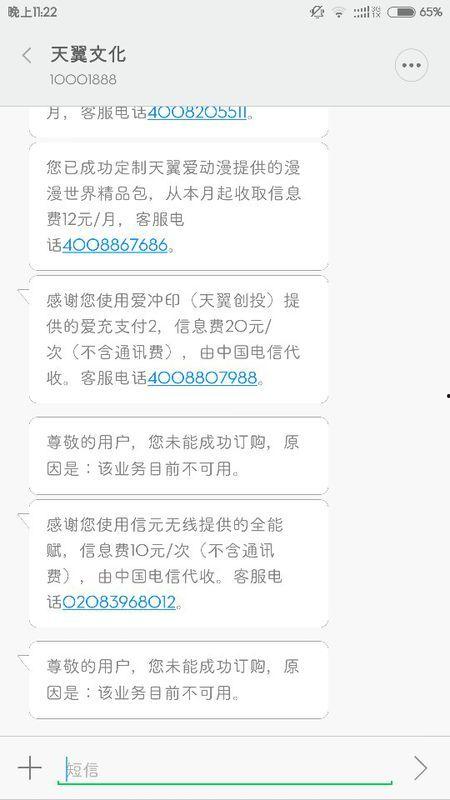Go back from the 天翼文化 conversation
Viewport: 450px width, 800px height.
(x=27, y=56)
